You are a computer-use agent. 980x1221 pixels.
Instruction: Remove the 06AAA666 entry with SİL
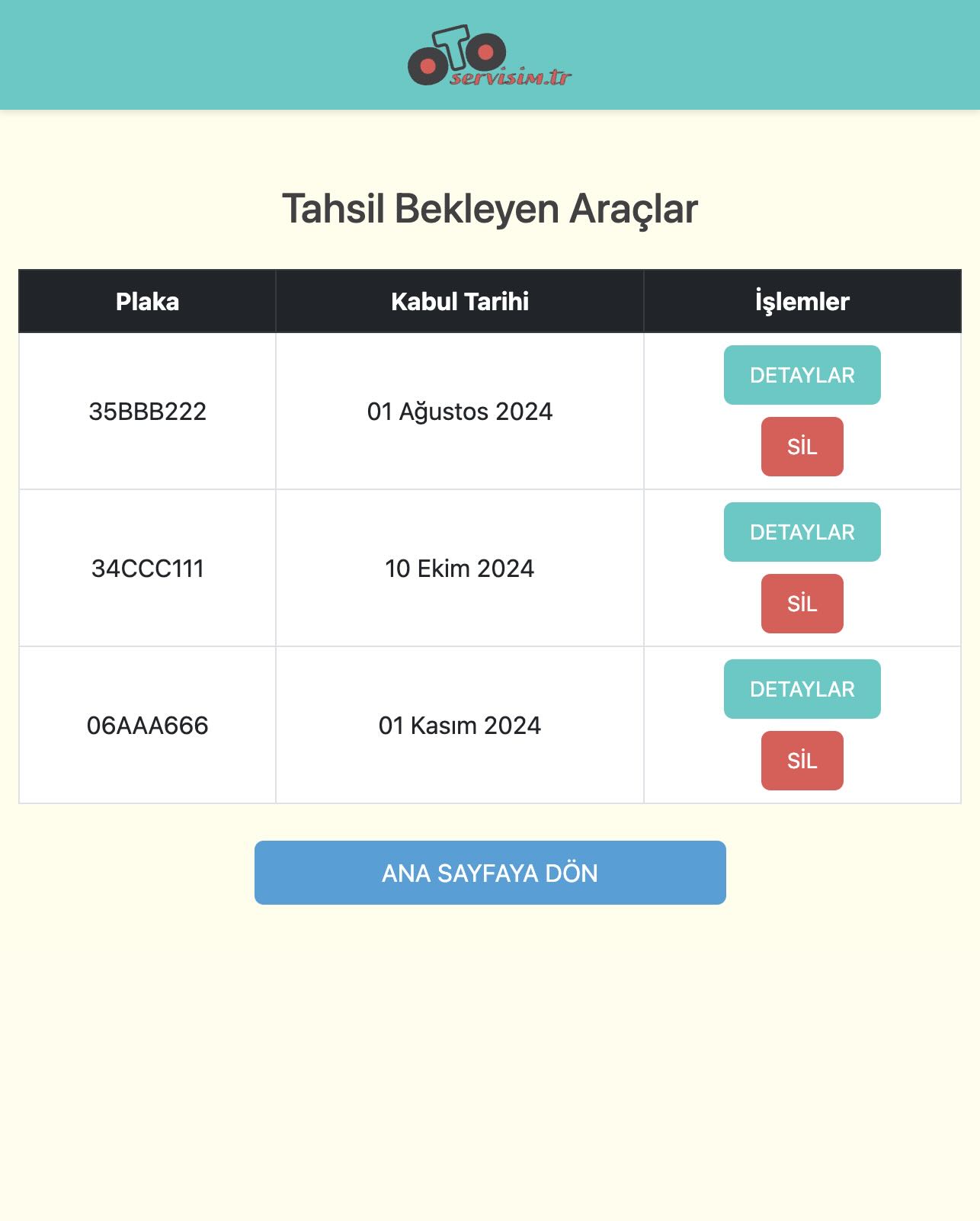point(802,761)
